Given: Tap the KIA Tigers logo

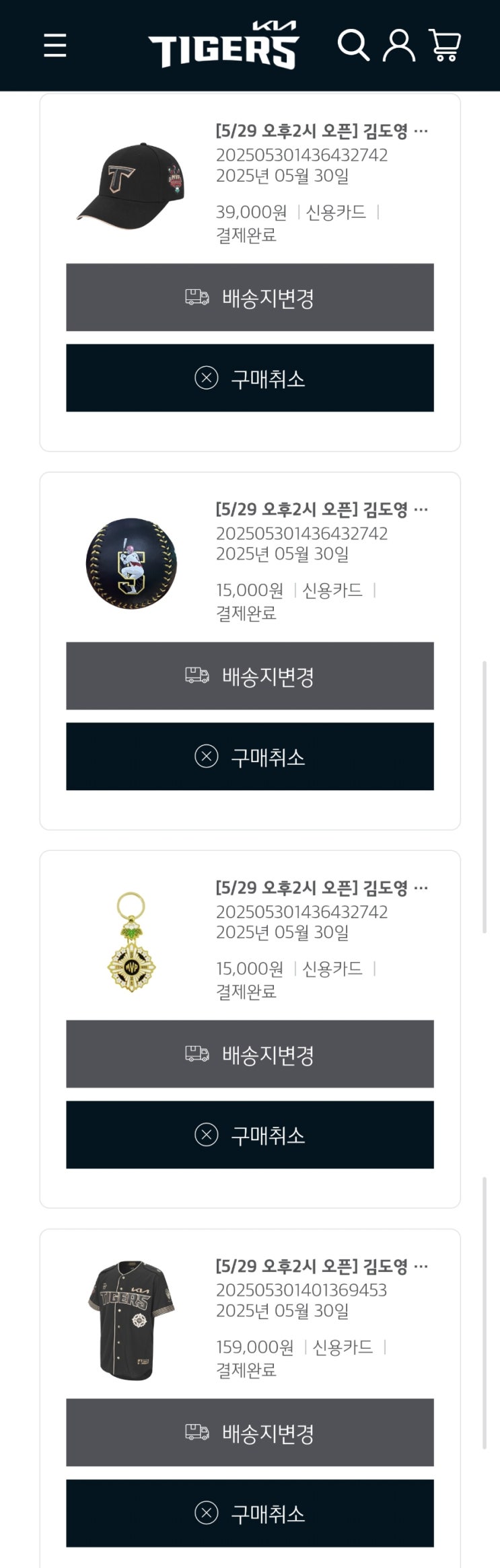Looking at the screenshot, I should 223,45.
